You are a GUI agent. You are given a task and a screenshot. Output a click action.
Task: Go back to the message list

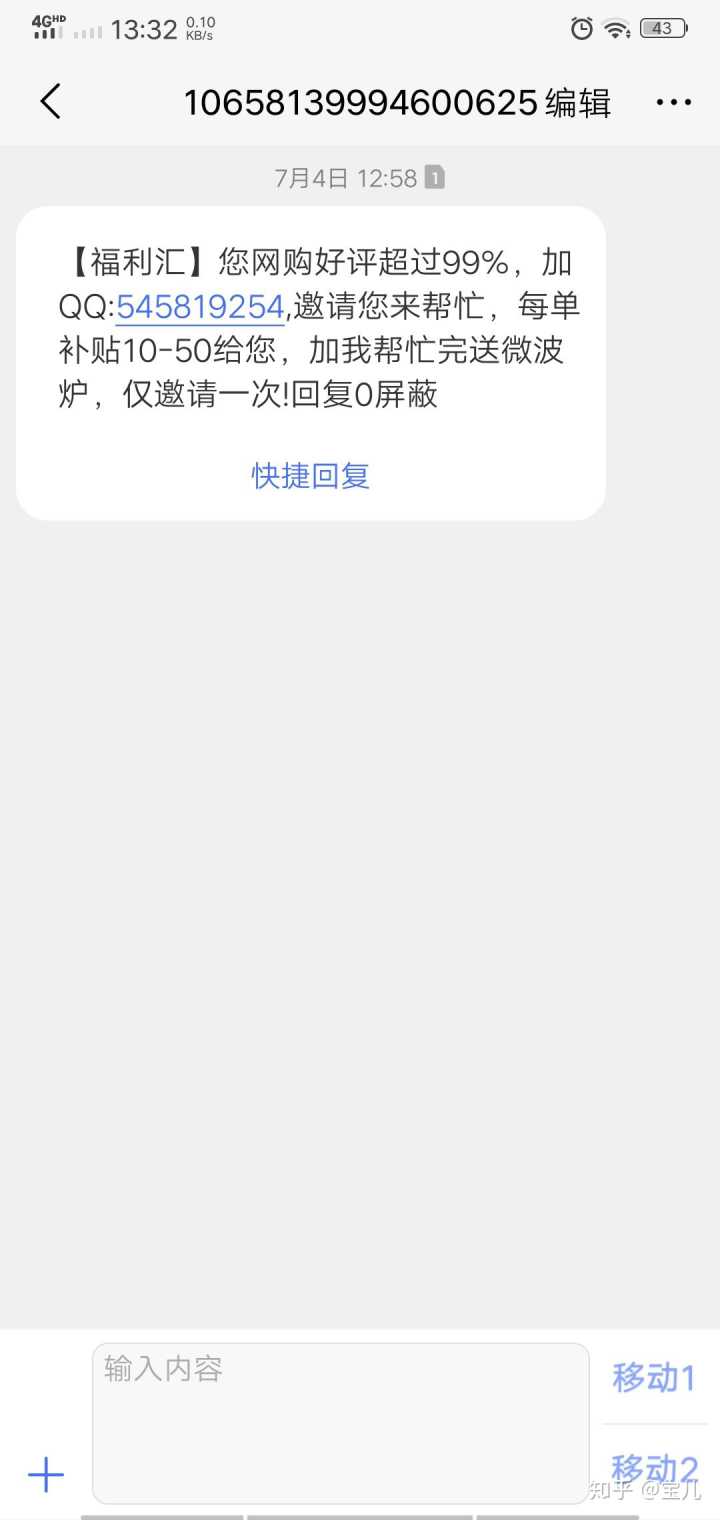click(51, 101)
